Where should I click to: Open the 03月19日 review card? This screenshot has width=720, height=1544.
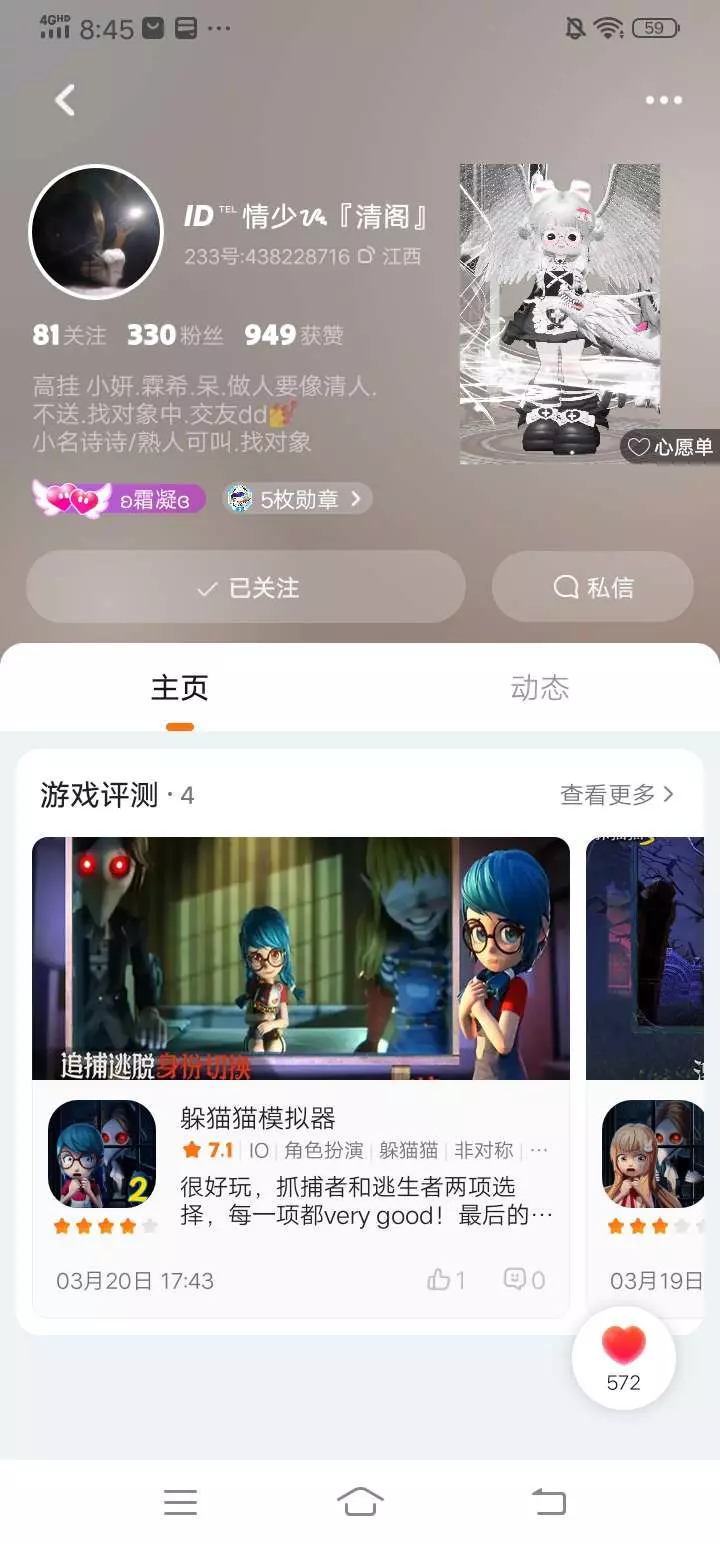[645, 1077]
